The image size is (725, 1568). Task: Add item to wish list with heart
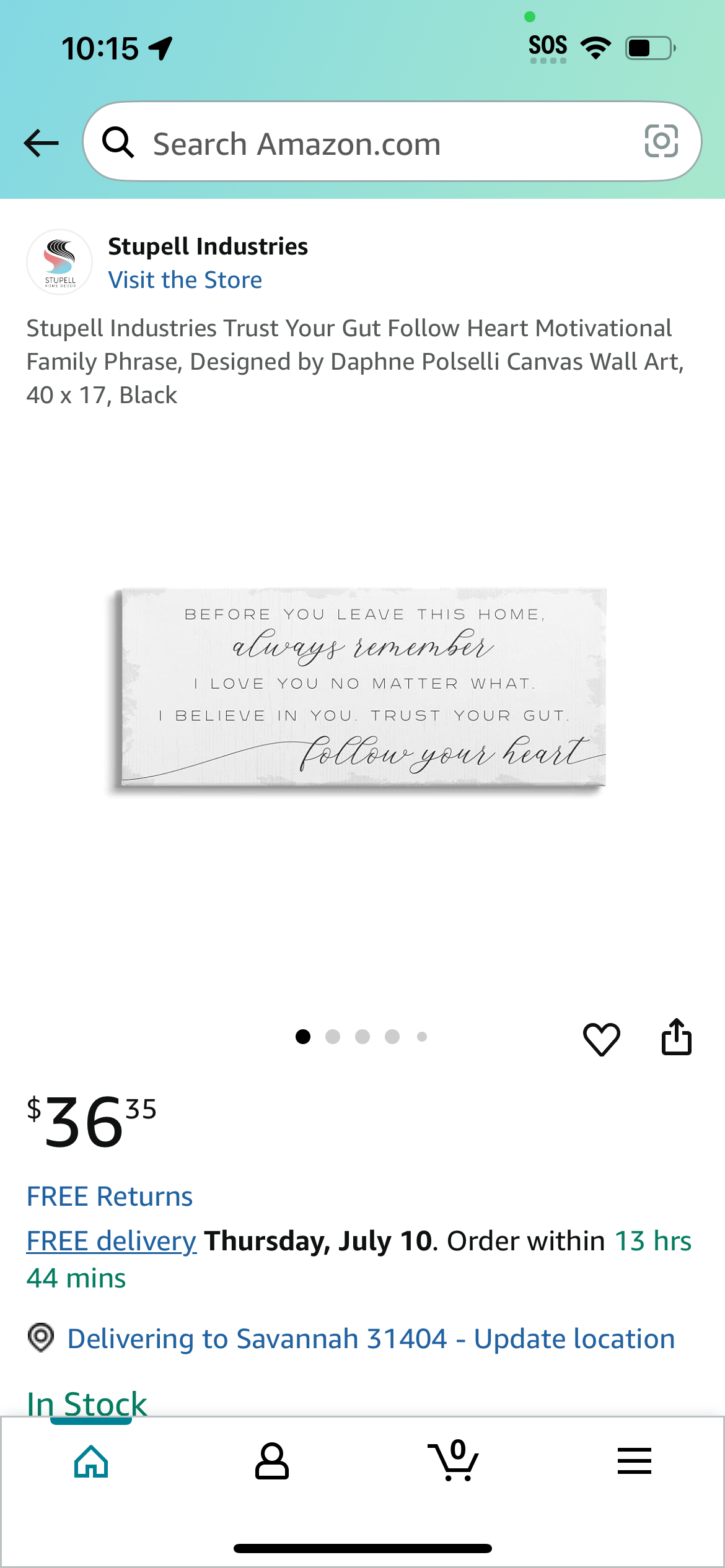(601, 1039)
